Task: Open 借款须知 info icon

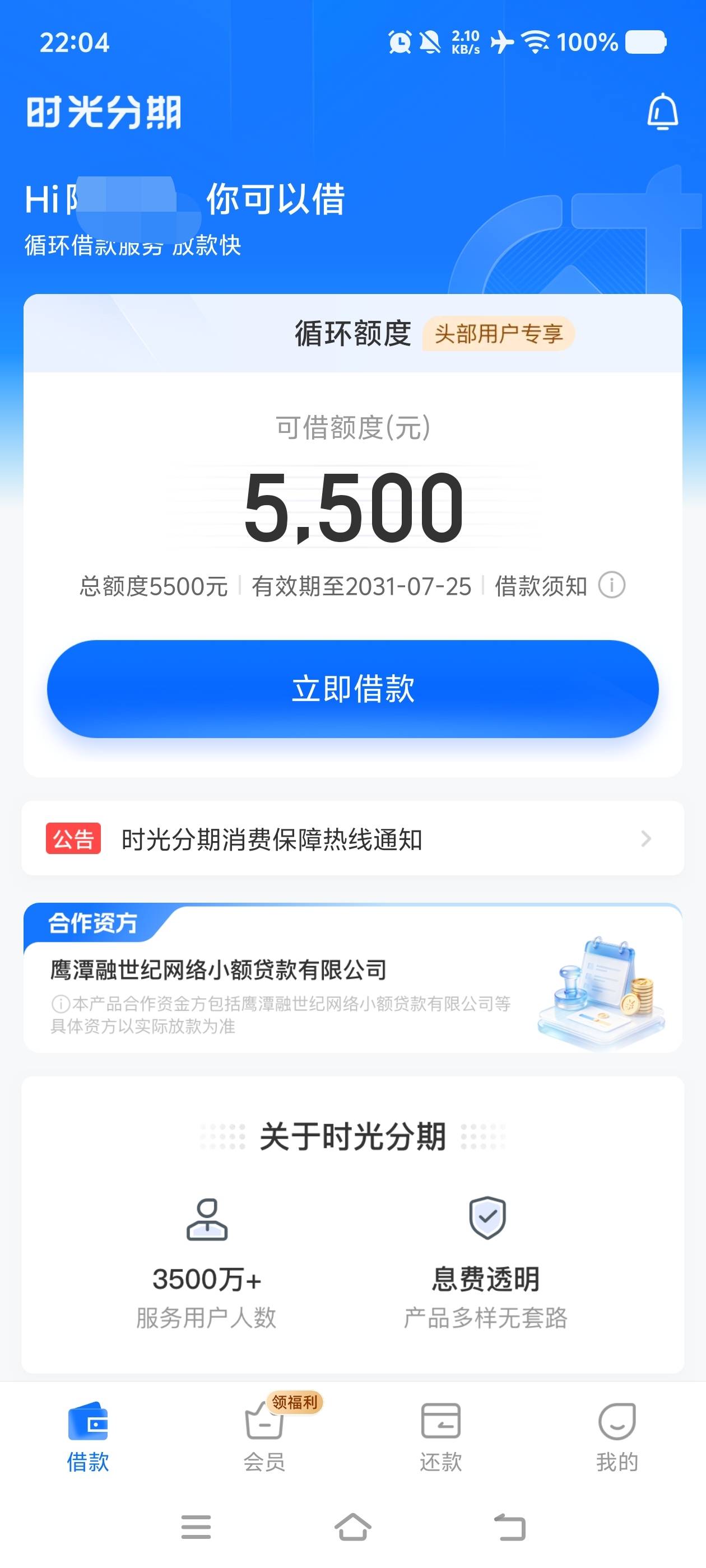Action: pyautogui.click(x=611, y=586)
